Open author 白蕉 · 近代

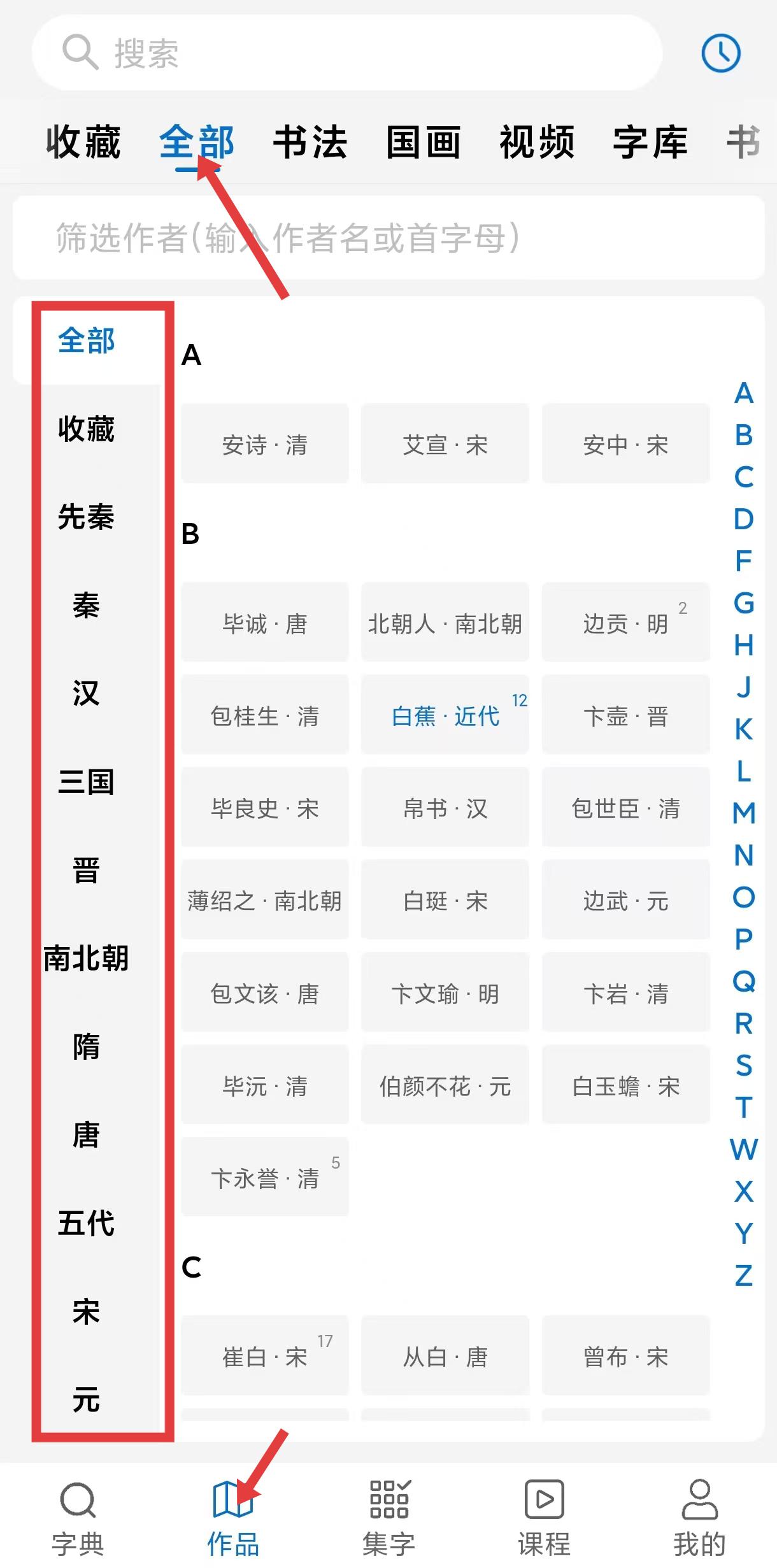pos(445,715)
